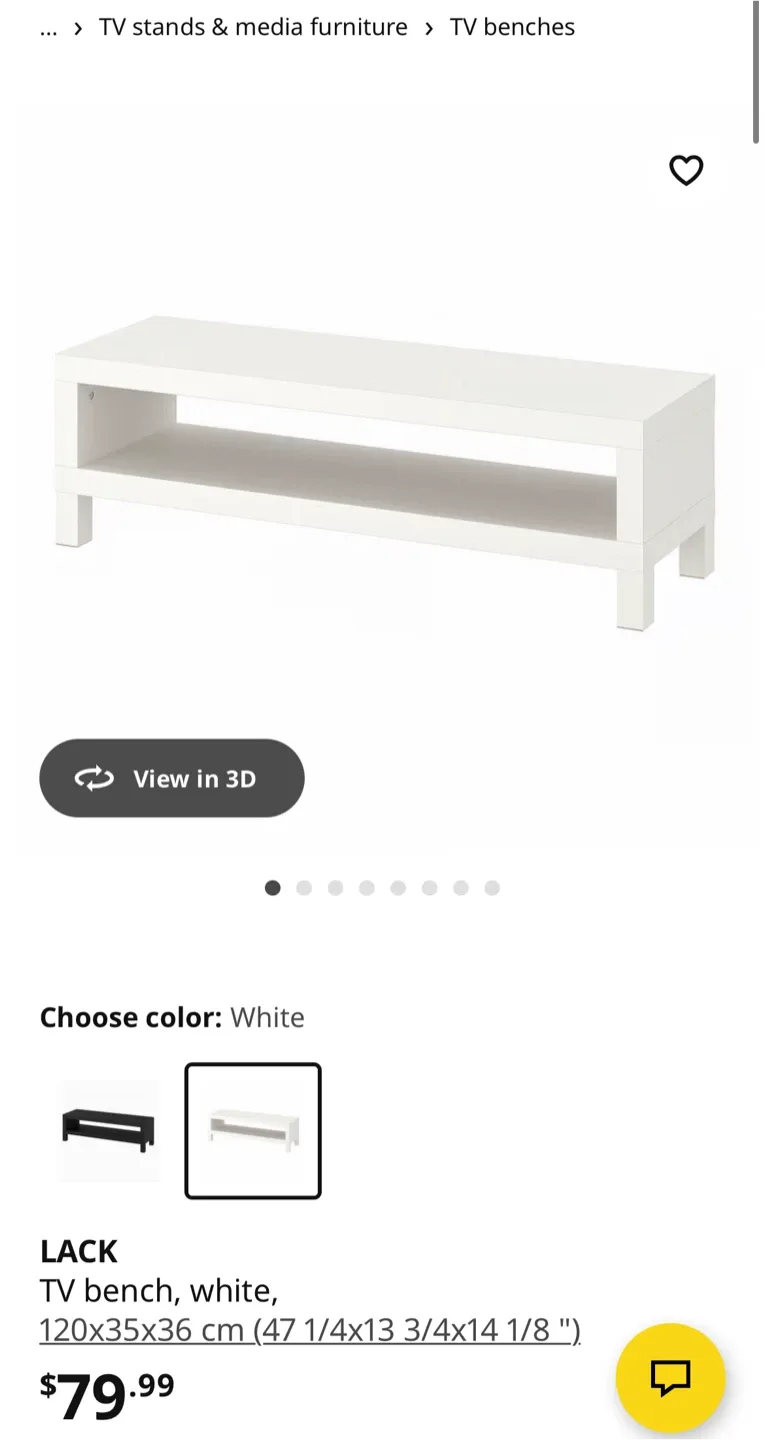
Task: Select the second carousel dot
Action: pos(304,887)
